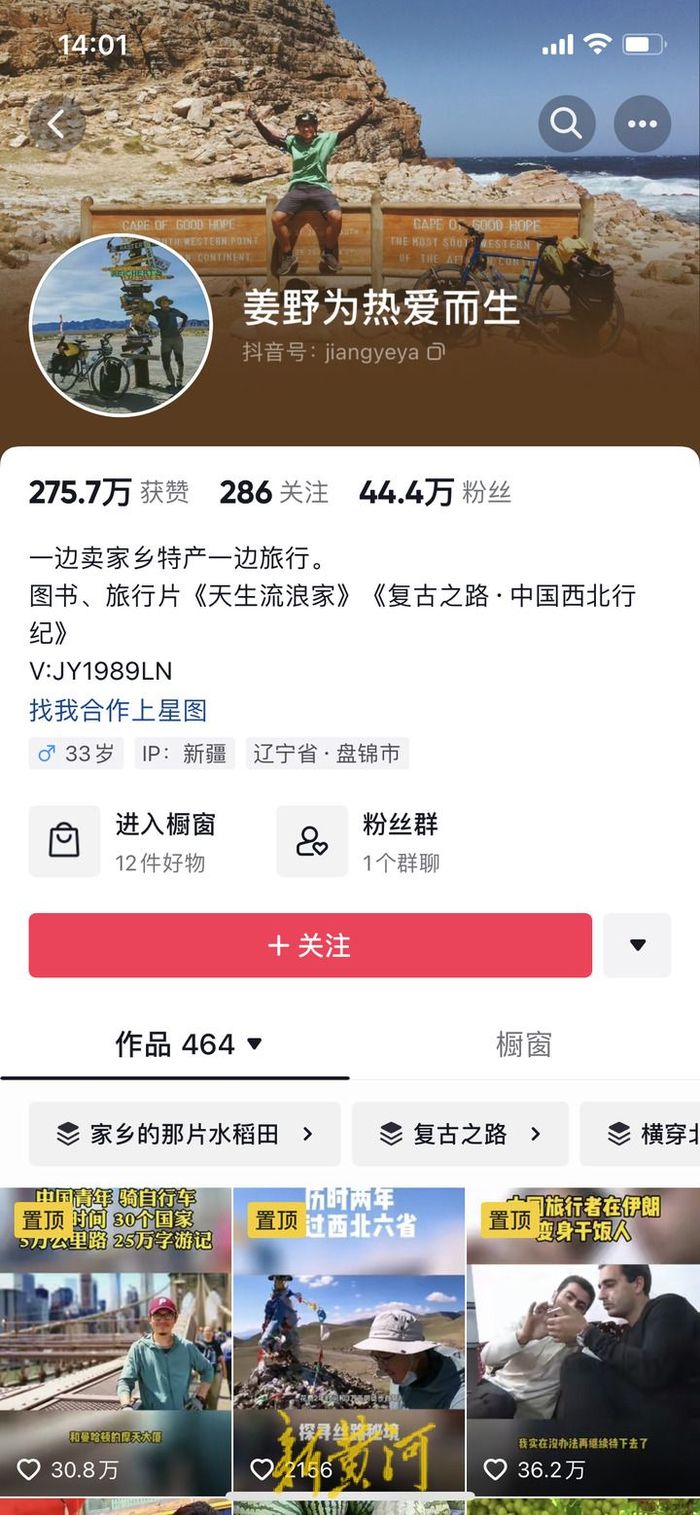This screenshot has width=700, height=1515.
Task: View the 286 关注 following list
Action: (273, 492)
